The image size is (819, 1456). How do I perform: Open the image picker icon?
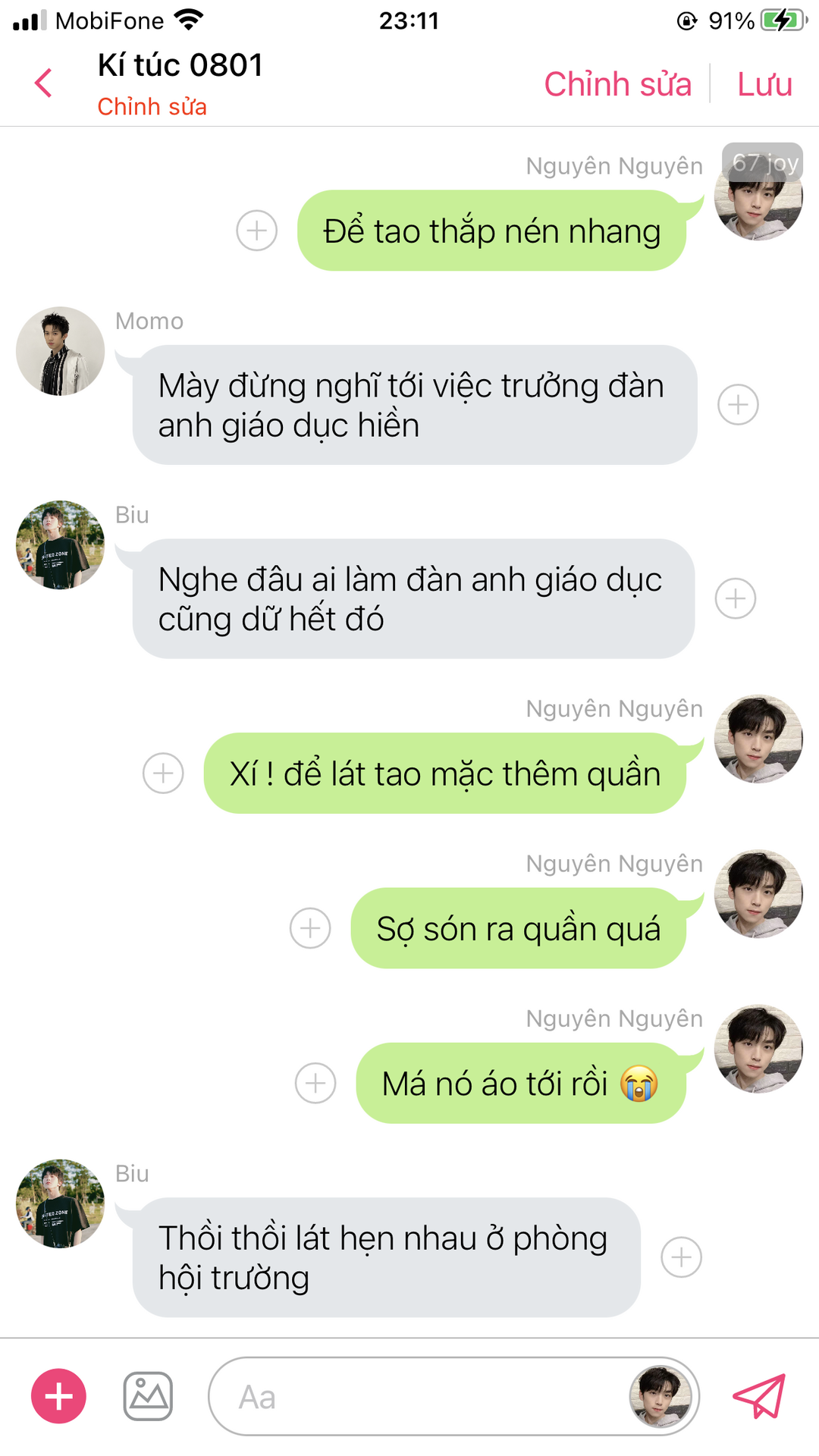[148, 1396]
